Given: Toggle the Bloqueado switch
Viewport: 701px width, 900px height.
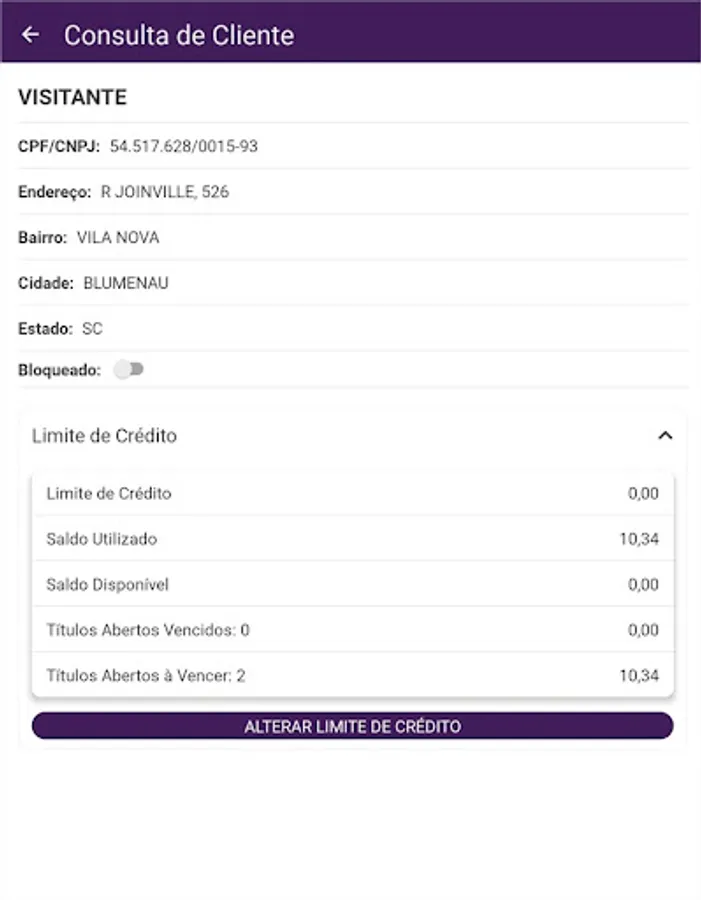Looking at the screenshot, I should tap(128, 370).
